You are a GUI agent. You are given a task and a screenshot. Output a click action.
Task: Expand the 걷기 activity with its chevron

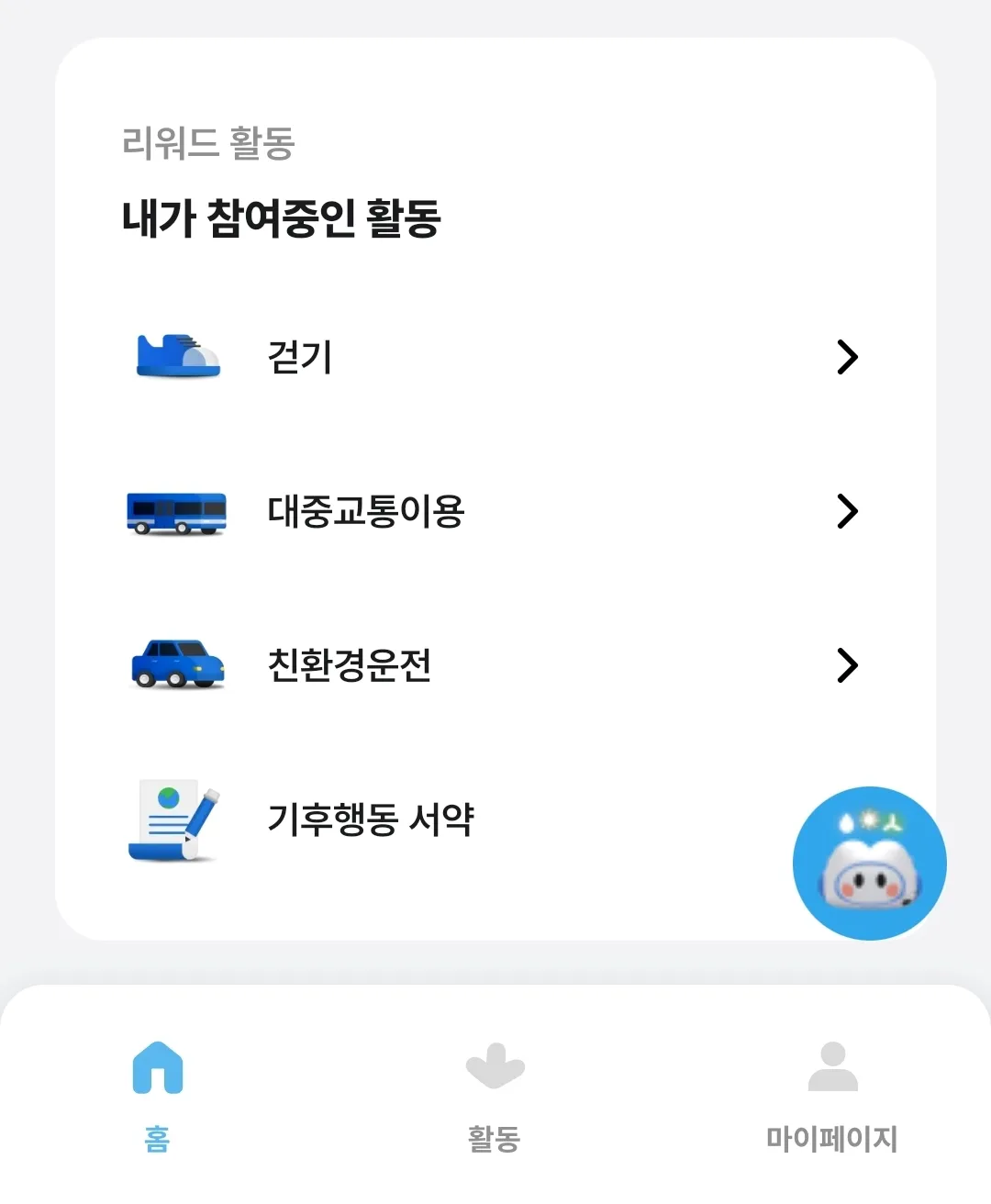coord(847,358)
